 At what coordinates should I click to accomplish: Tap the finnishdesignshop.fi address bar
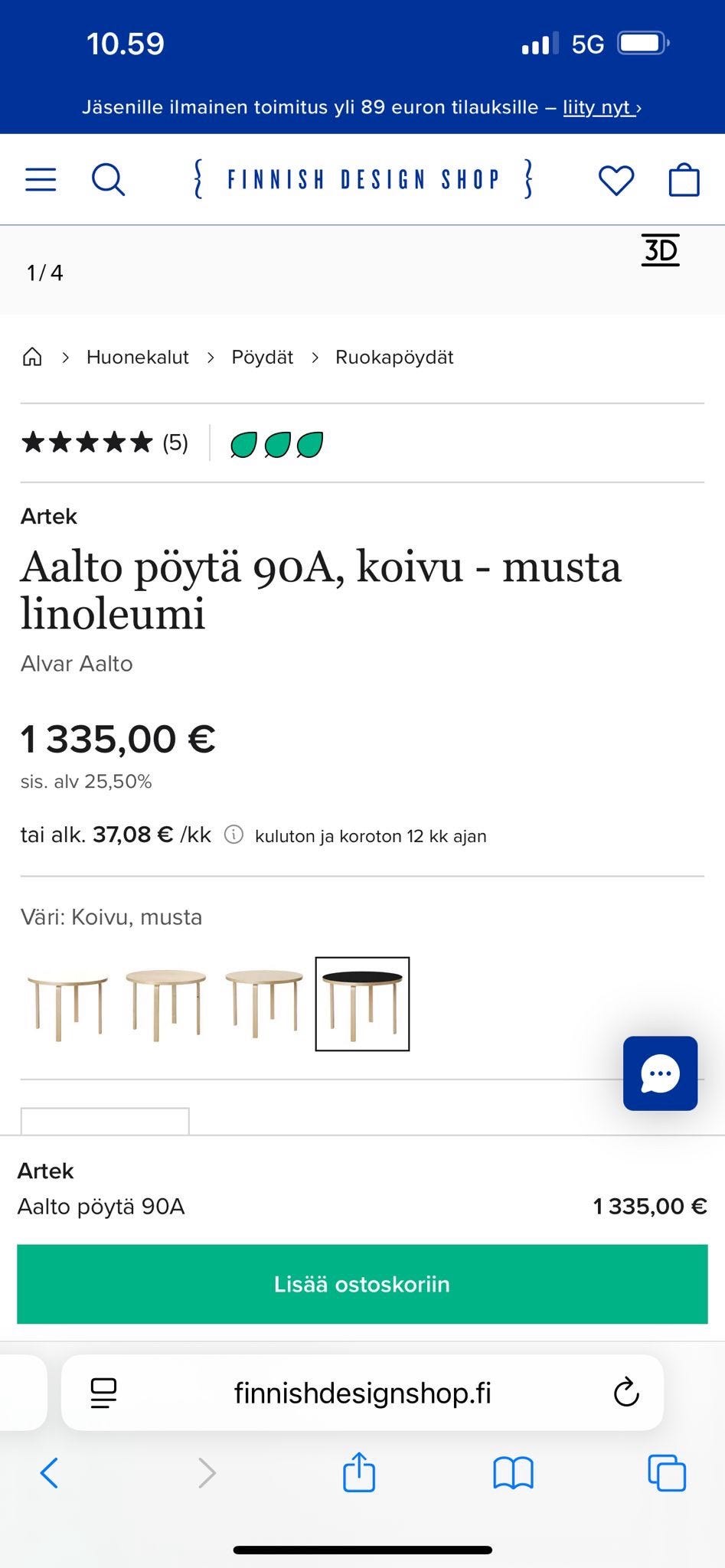362,1393
